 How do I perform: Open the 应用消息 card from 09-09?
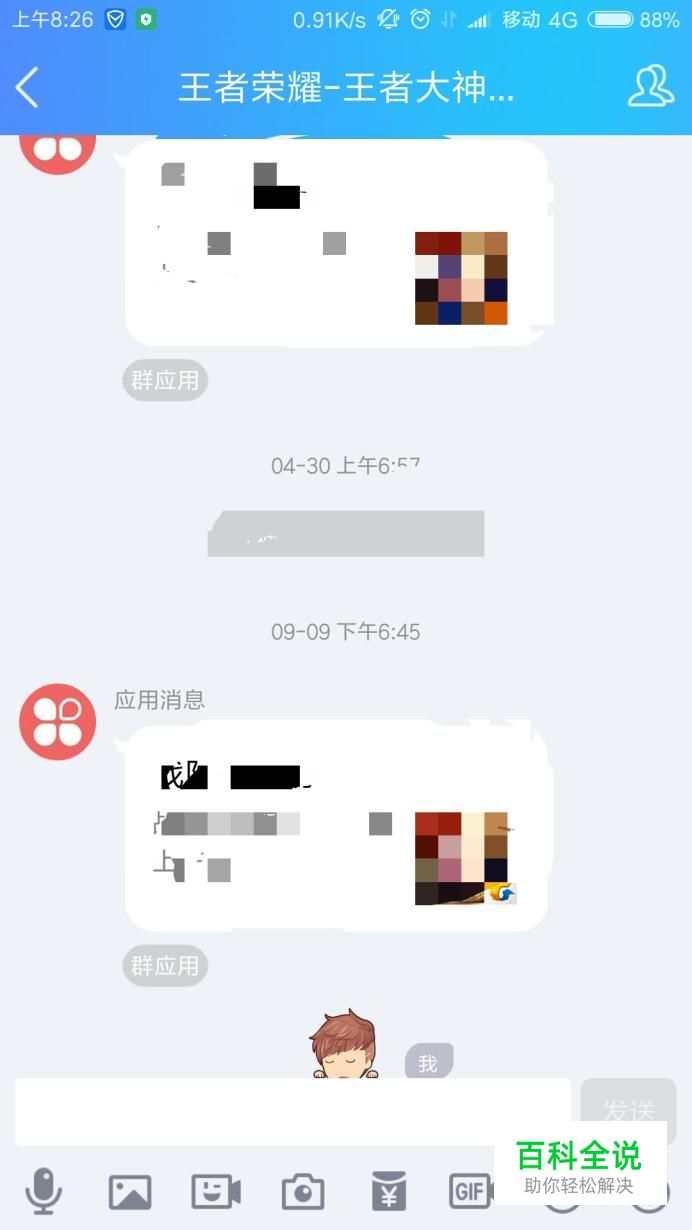(336, 824)
